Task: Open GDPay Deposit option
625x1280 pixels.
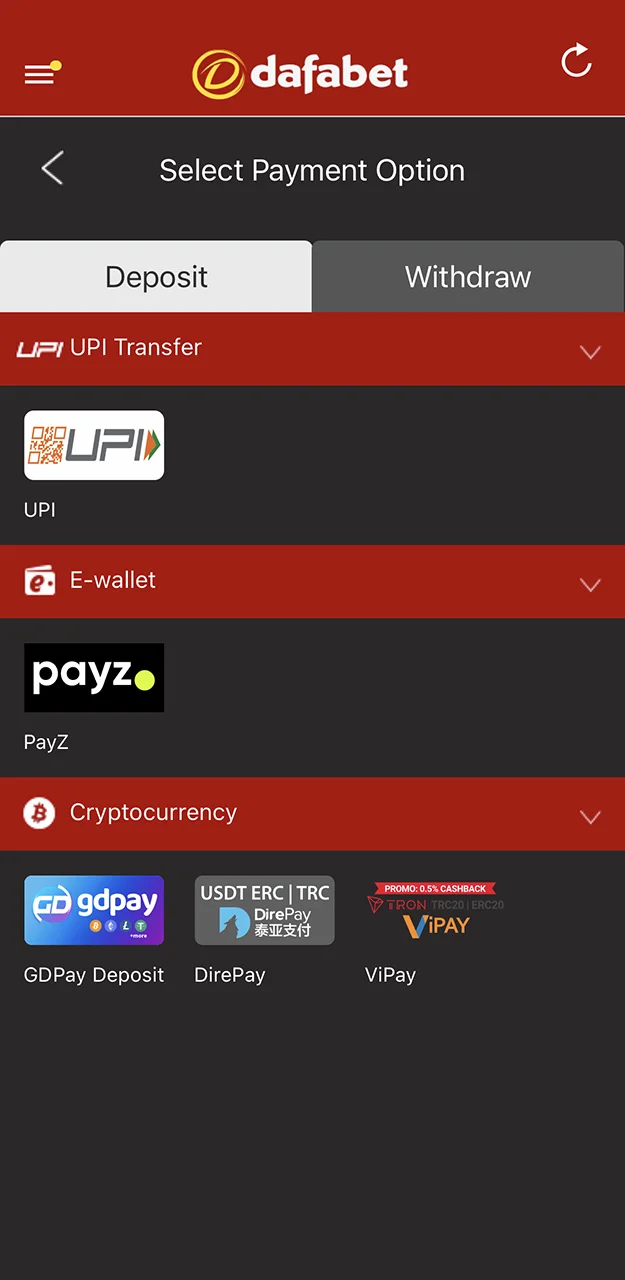Action: tap(94, 911)
